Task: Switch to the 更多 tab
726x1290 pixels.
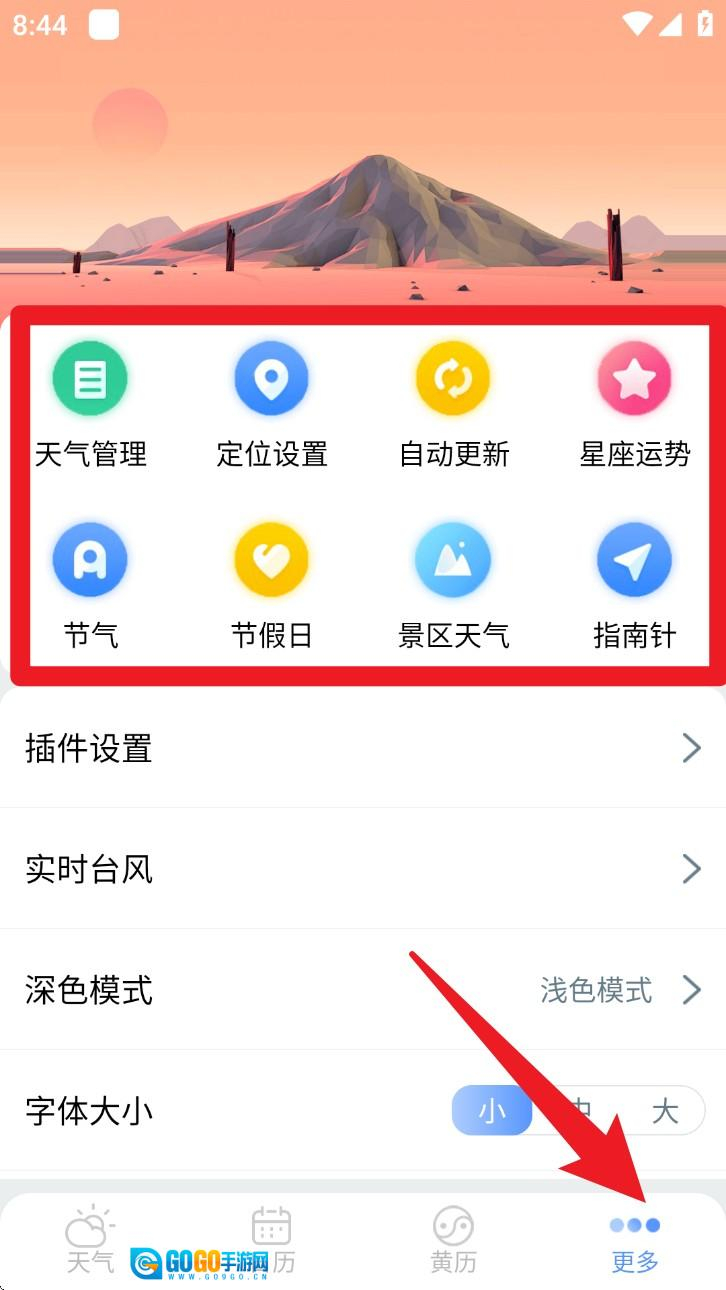Action: [x=634, y=1240]
